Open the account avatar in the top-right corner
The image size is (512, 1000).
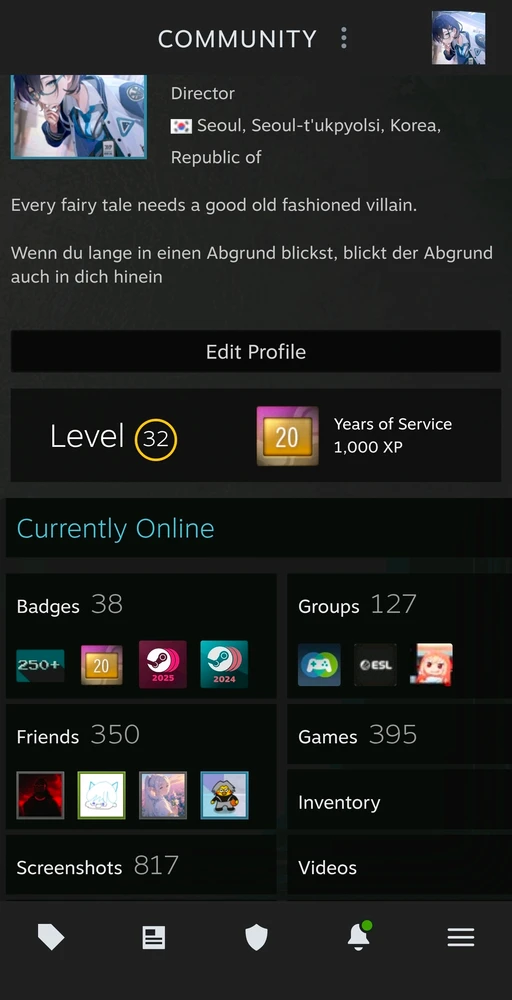point(458,38)
